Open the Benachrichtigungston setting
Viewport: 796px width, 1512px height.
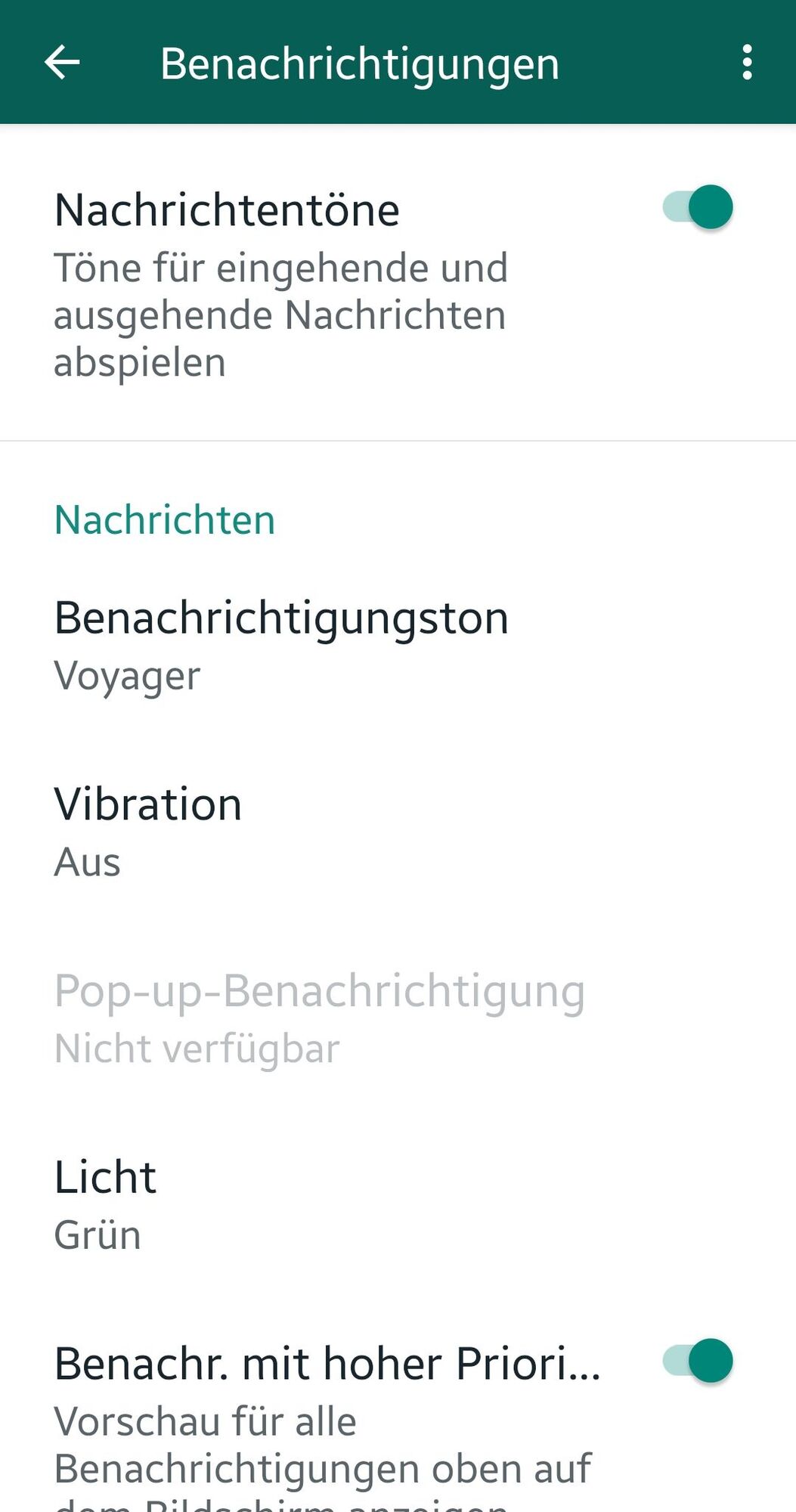click(281, 645)
